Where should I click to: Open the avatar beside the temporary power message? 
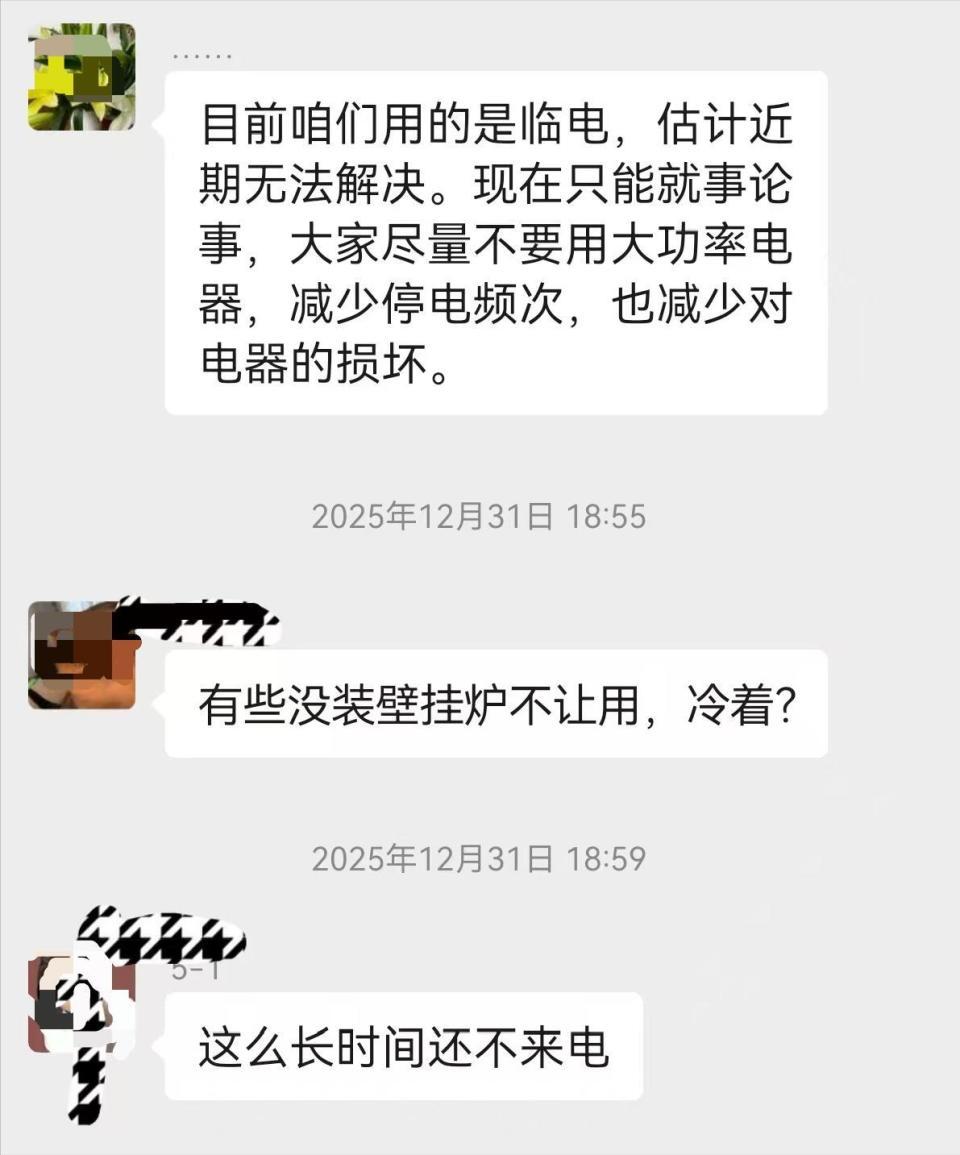click(x=81, y=77)
